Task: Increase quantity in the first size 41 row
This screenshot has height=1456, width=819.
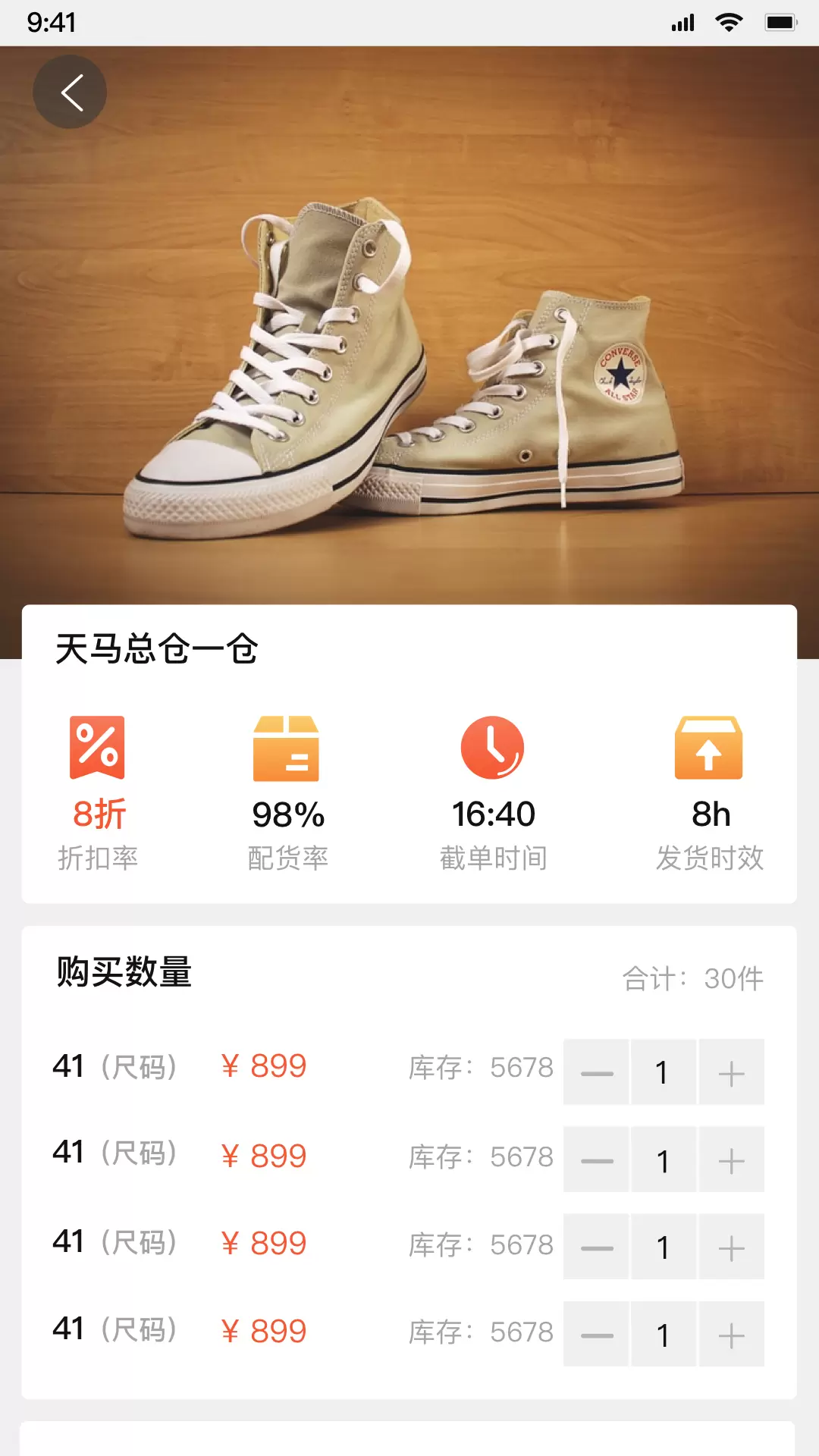Action: [x=731, y=1072]
